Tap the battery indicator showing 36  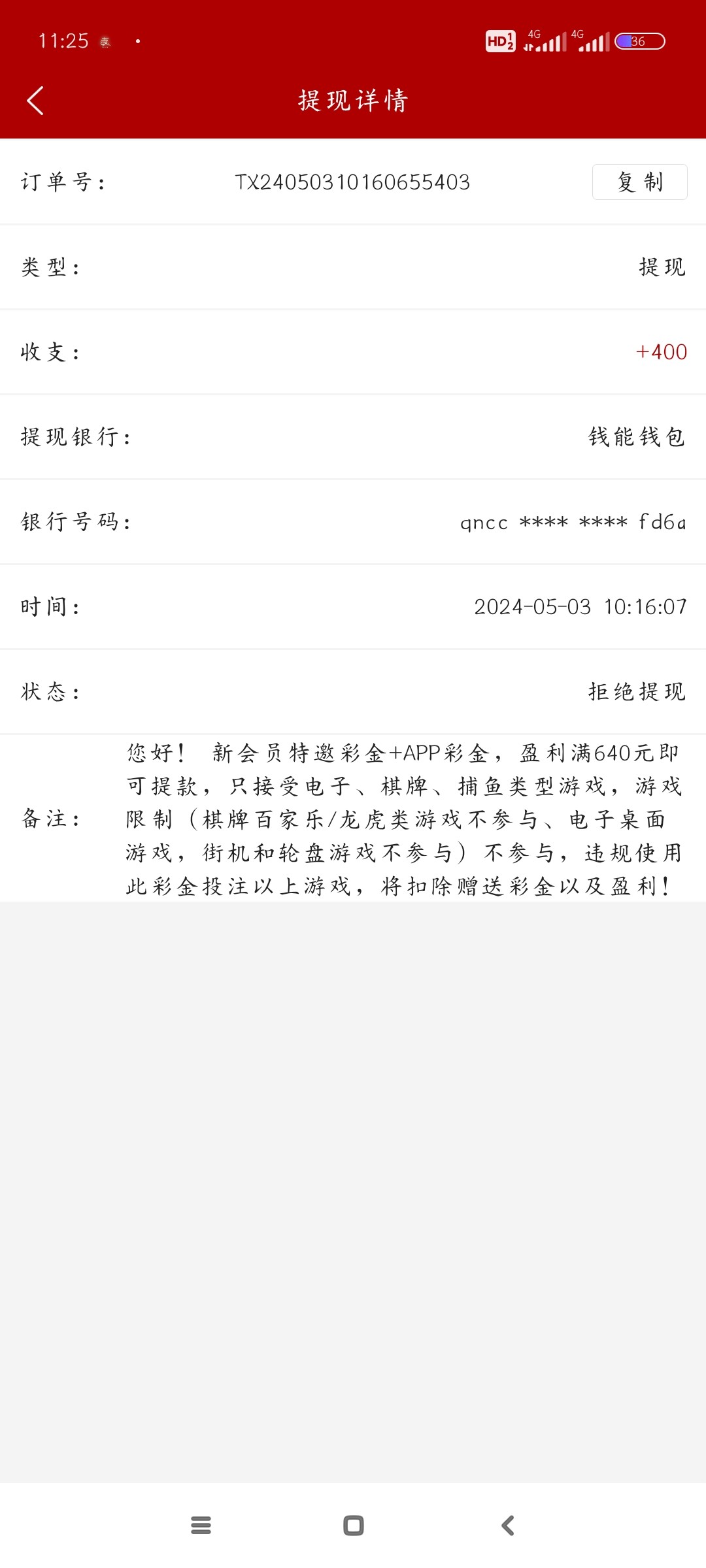[x=639, y=41]
